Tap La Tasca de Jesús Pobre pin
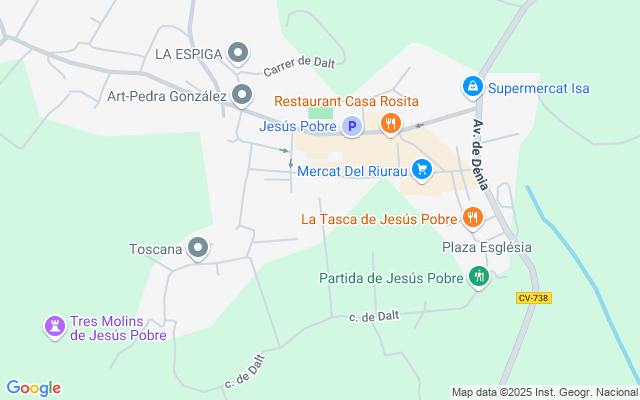The height and width of the screenshot is (400, 640). [x=473, y=217]
